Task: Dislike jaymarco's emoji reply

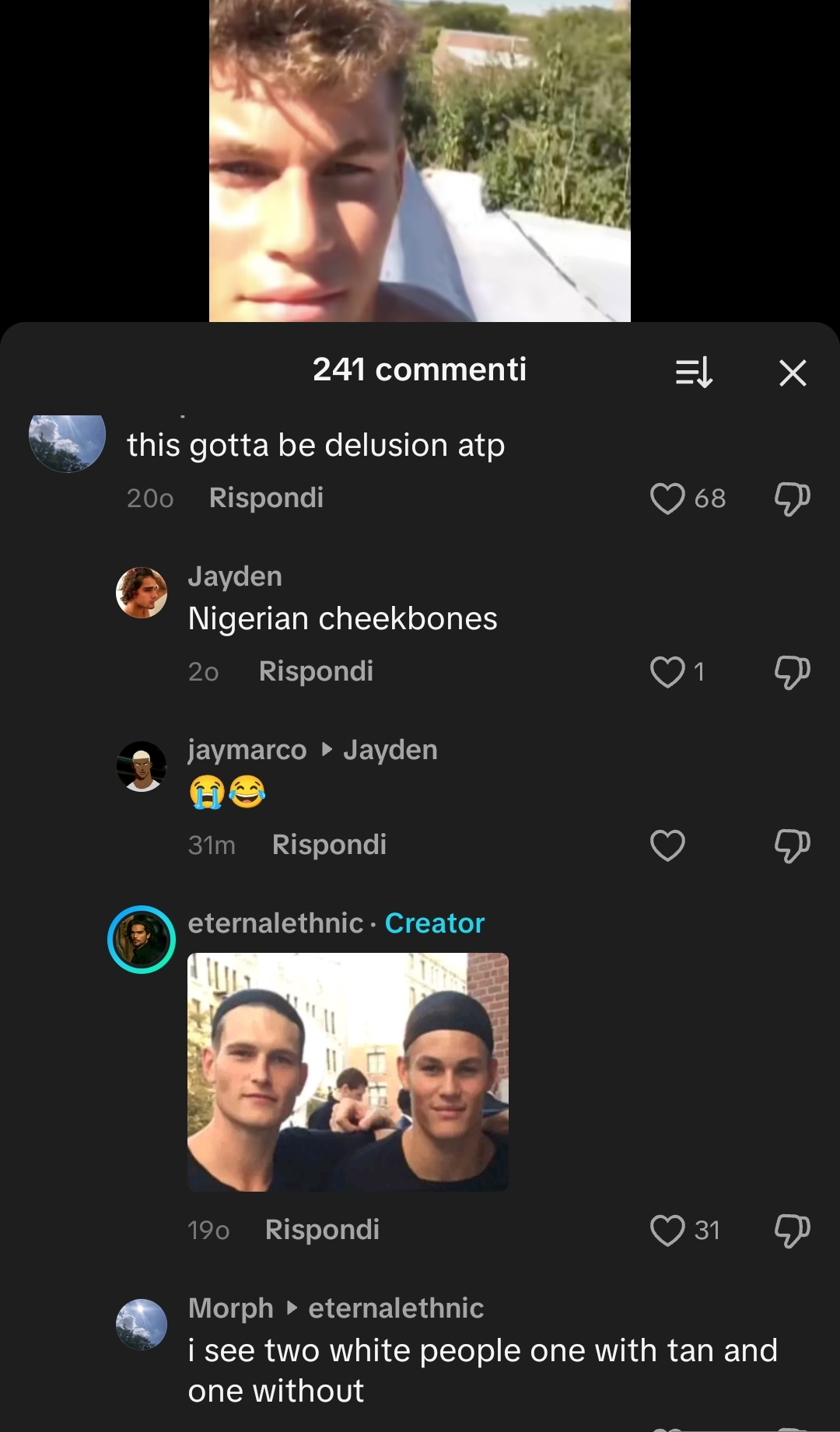Action: coord(792,846)
